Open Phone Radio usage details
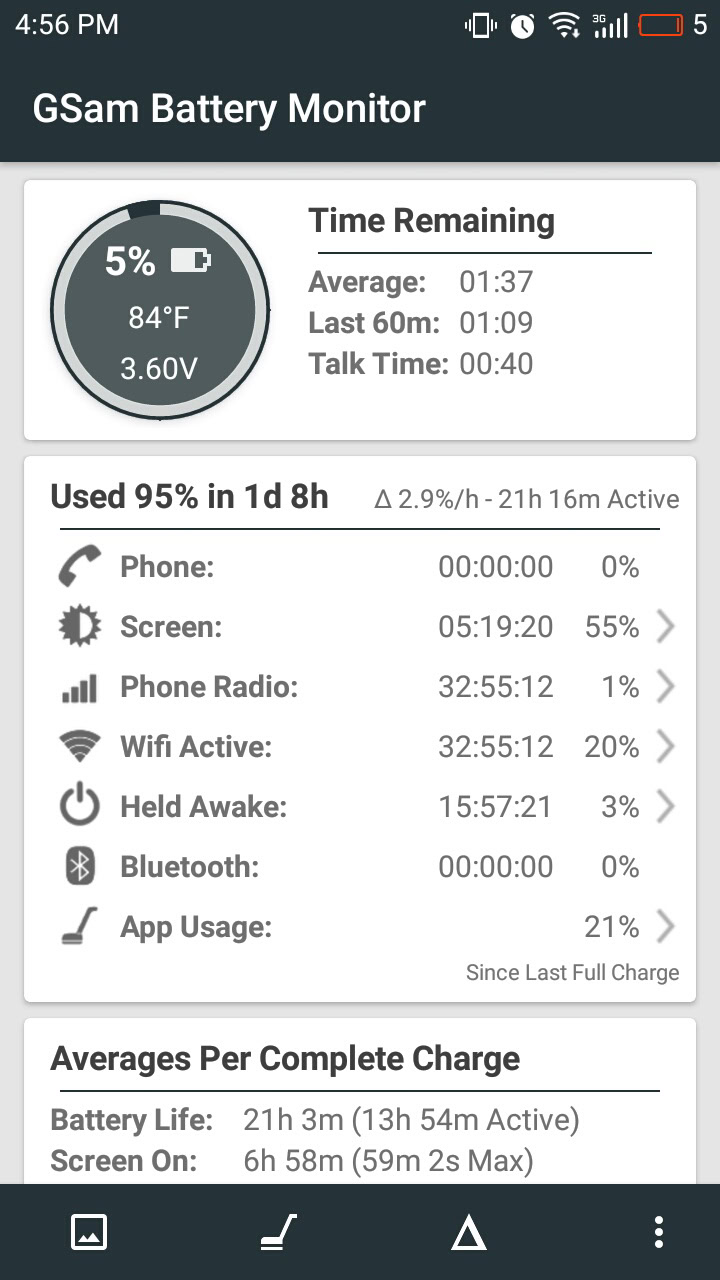Screen dimensions: 720x1280 (x=360, y=687)
